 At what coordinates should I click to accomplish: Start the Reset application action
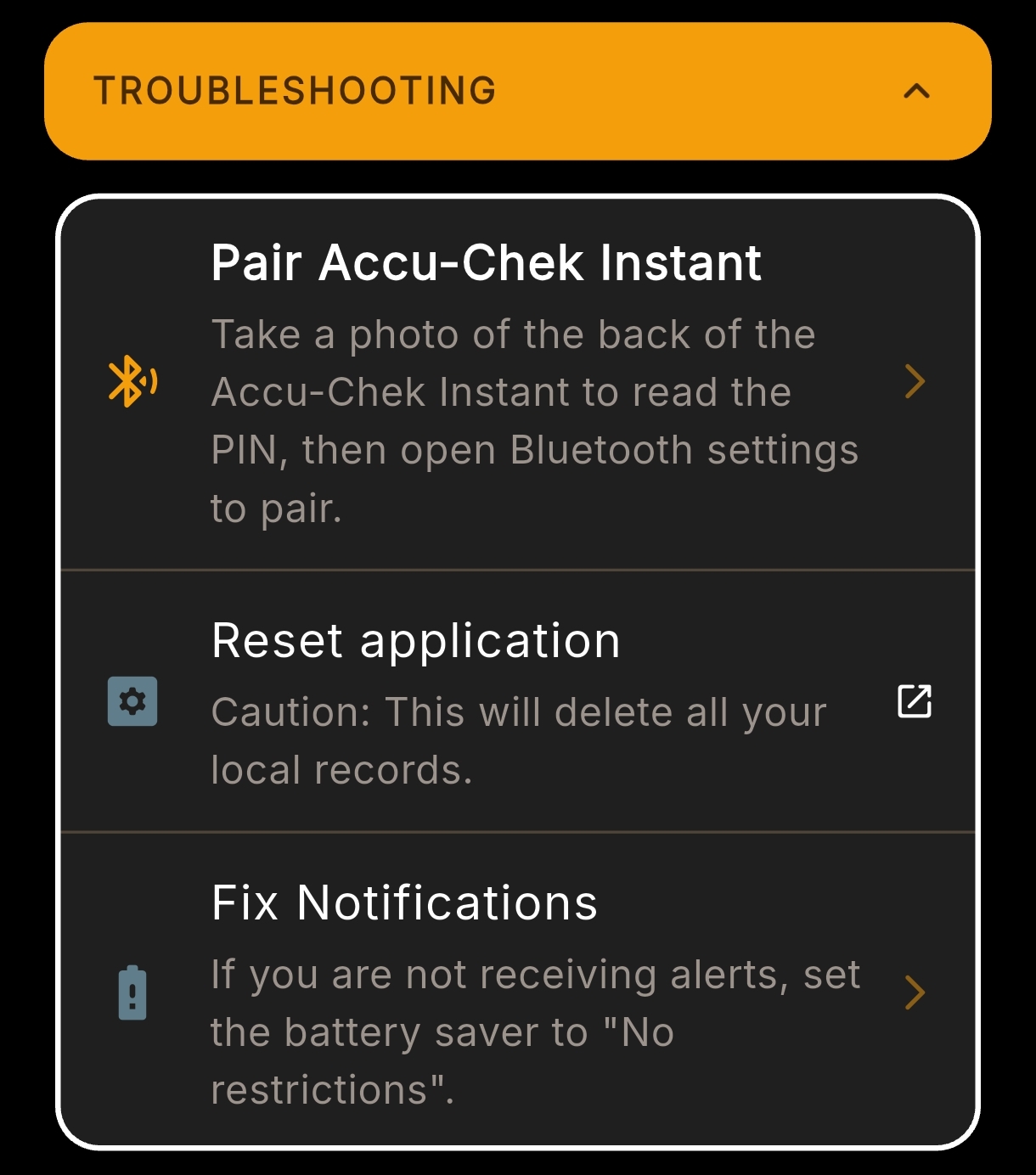518,702
